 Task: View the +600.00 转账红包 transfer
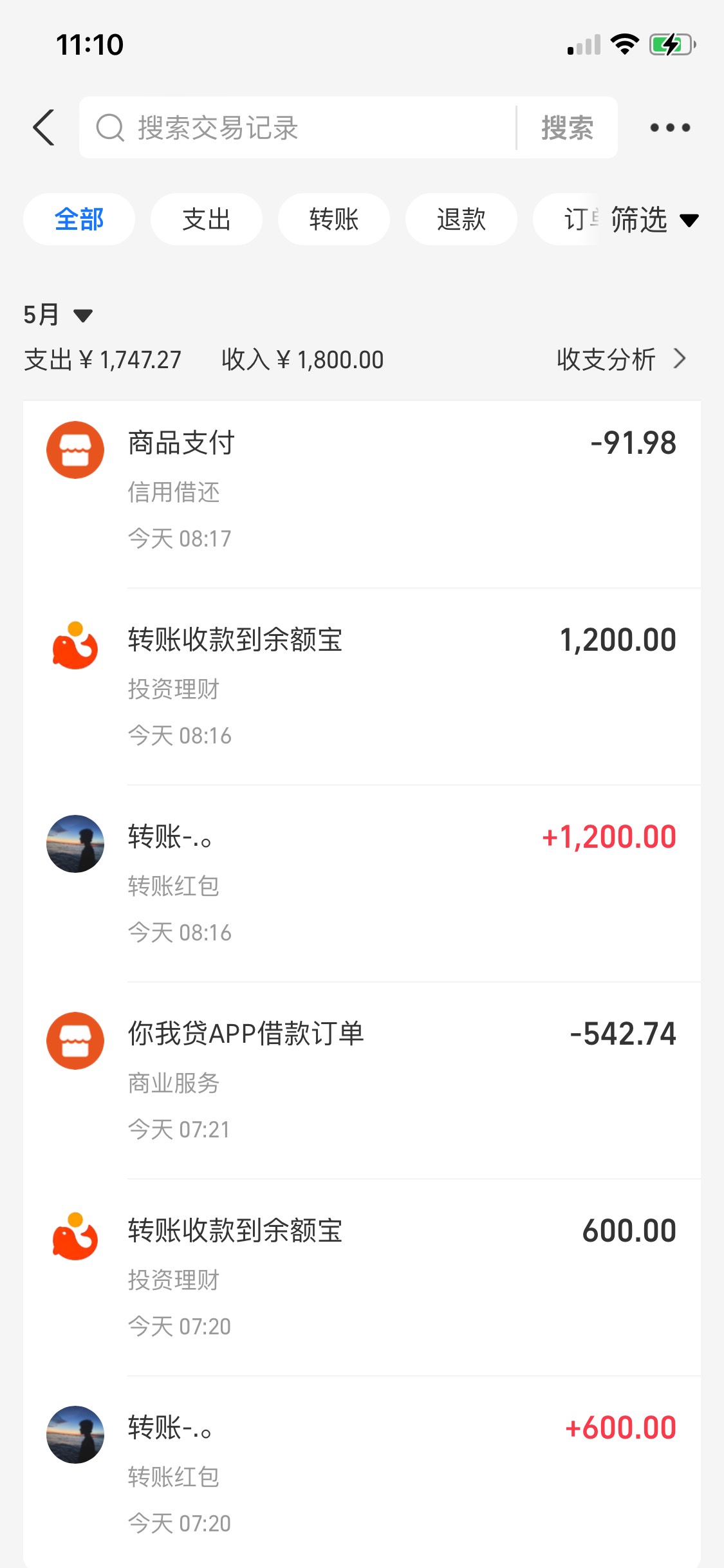coord(362,1472)
